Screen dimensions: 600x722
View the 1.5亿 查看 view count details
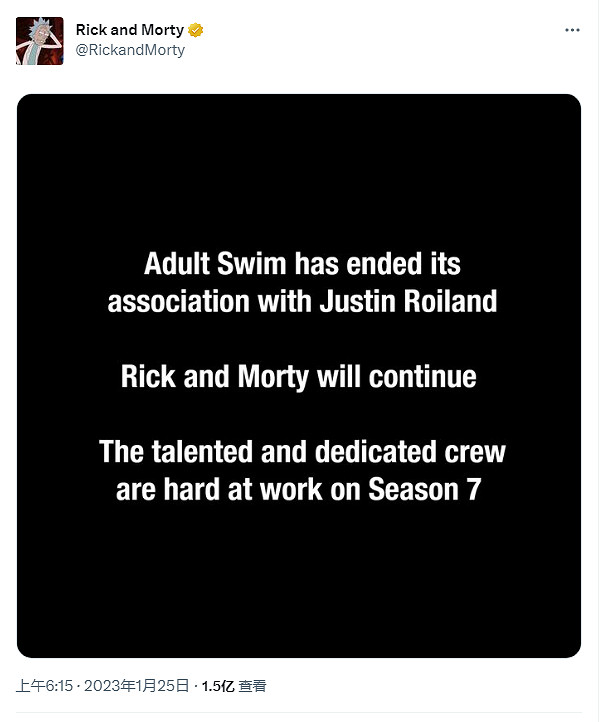tap(234, 686)
